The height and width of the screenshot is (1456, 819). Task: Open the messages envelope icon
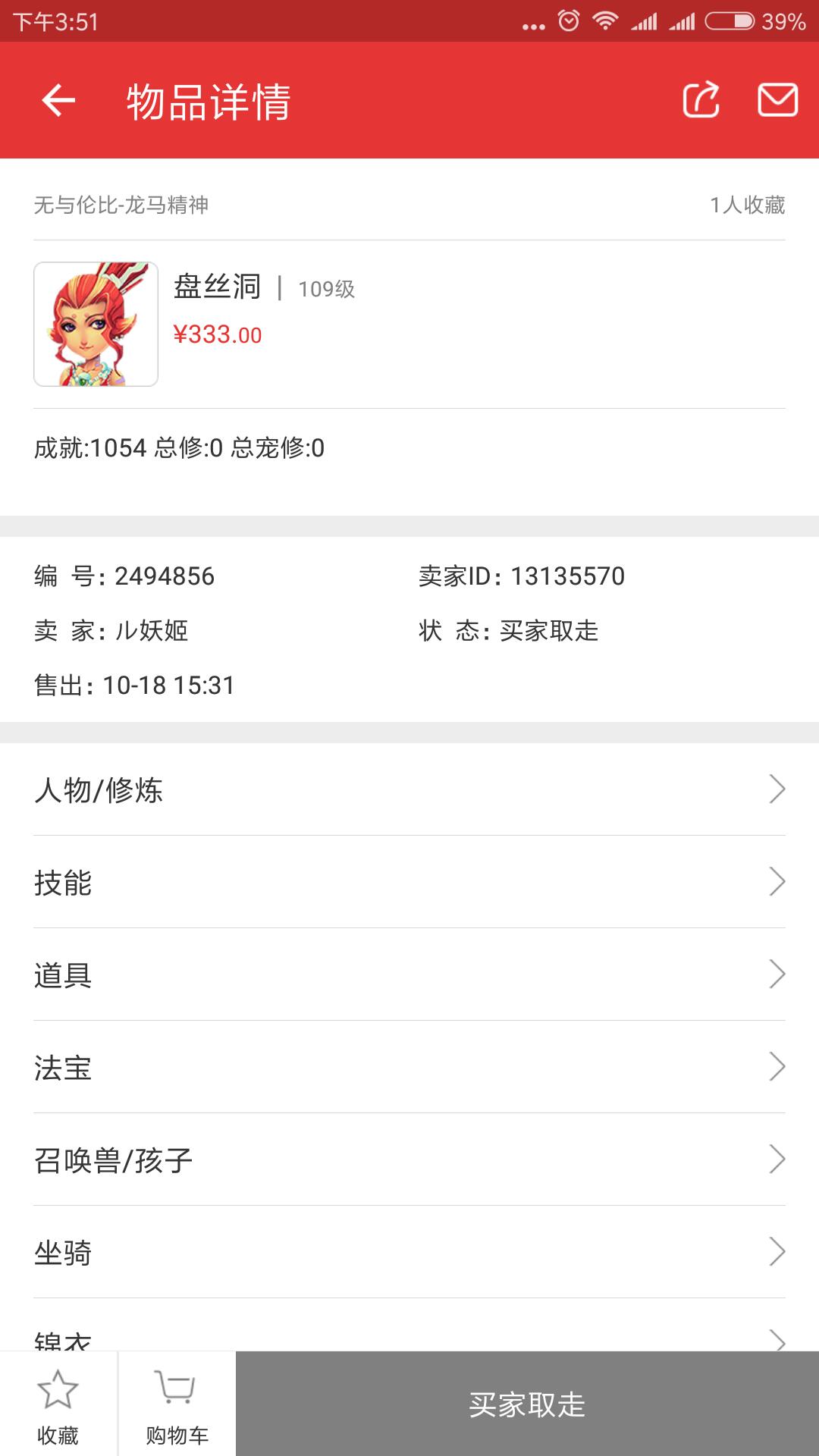[x=777, y=100]
